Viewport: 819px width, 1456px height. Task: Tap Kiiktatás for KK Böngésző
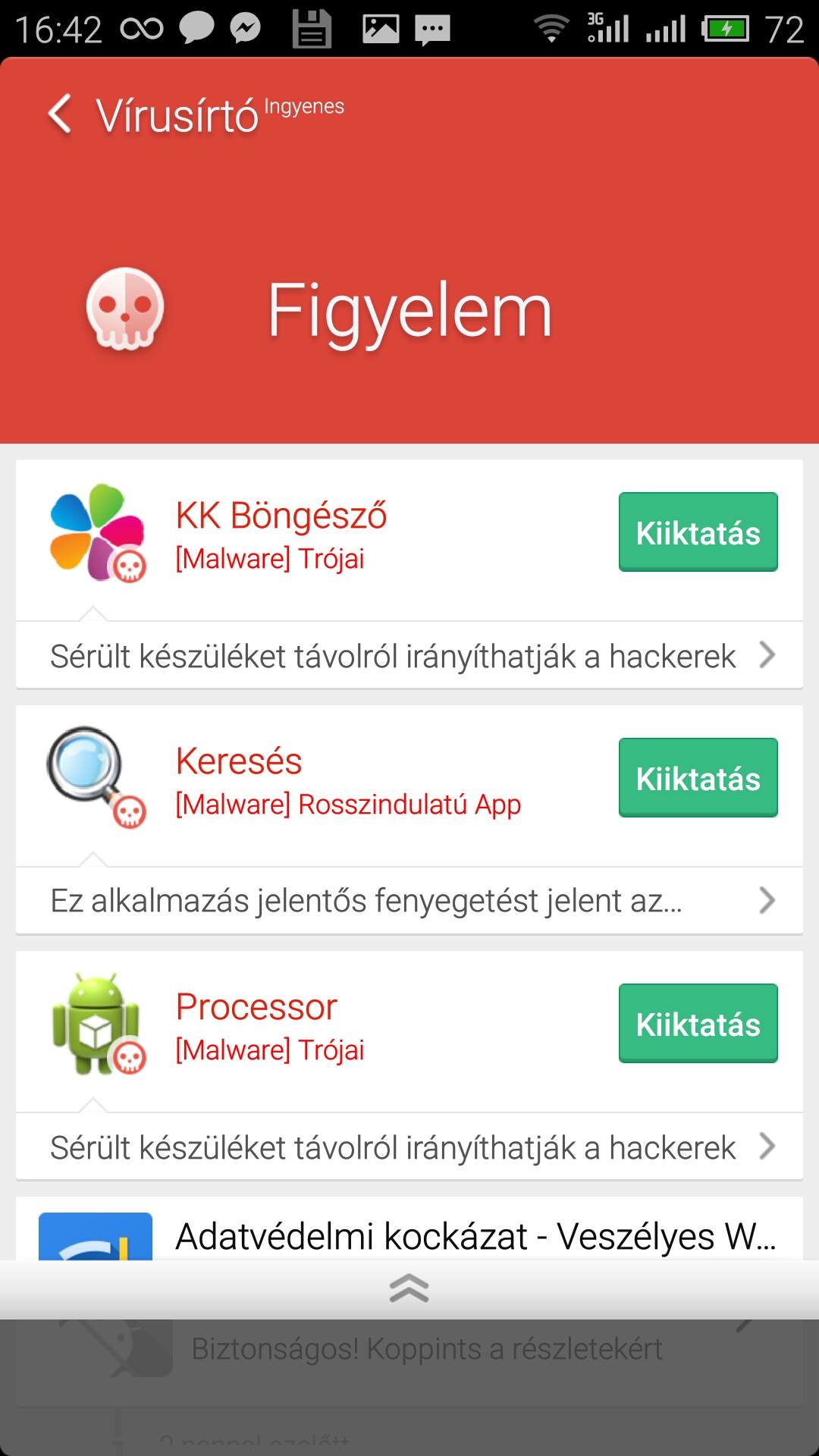(x=698, y=532)
